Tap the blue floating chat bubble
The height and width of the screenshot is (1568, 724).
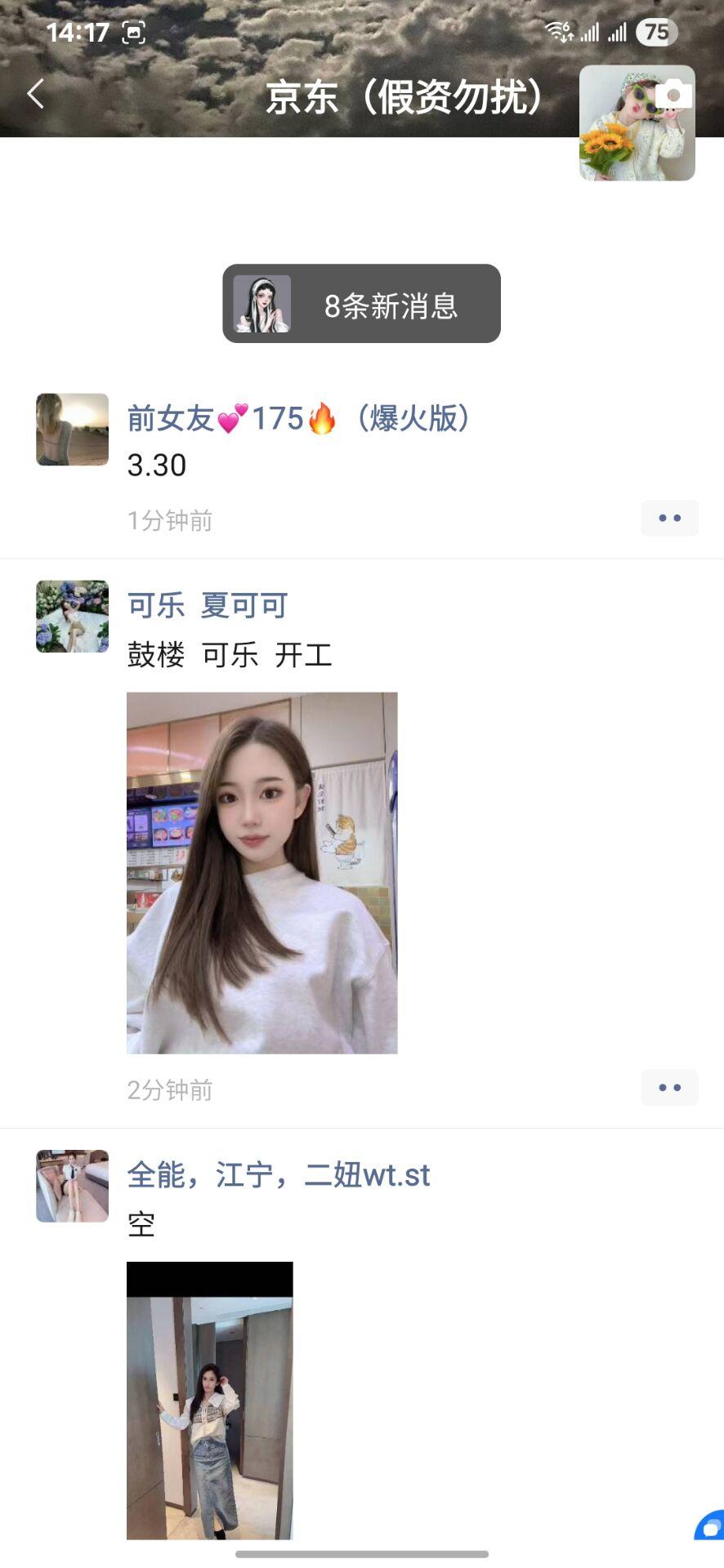point(710,1526)
